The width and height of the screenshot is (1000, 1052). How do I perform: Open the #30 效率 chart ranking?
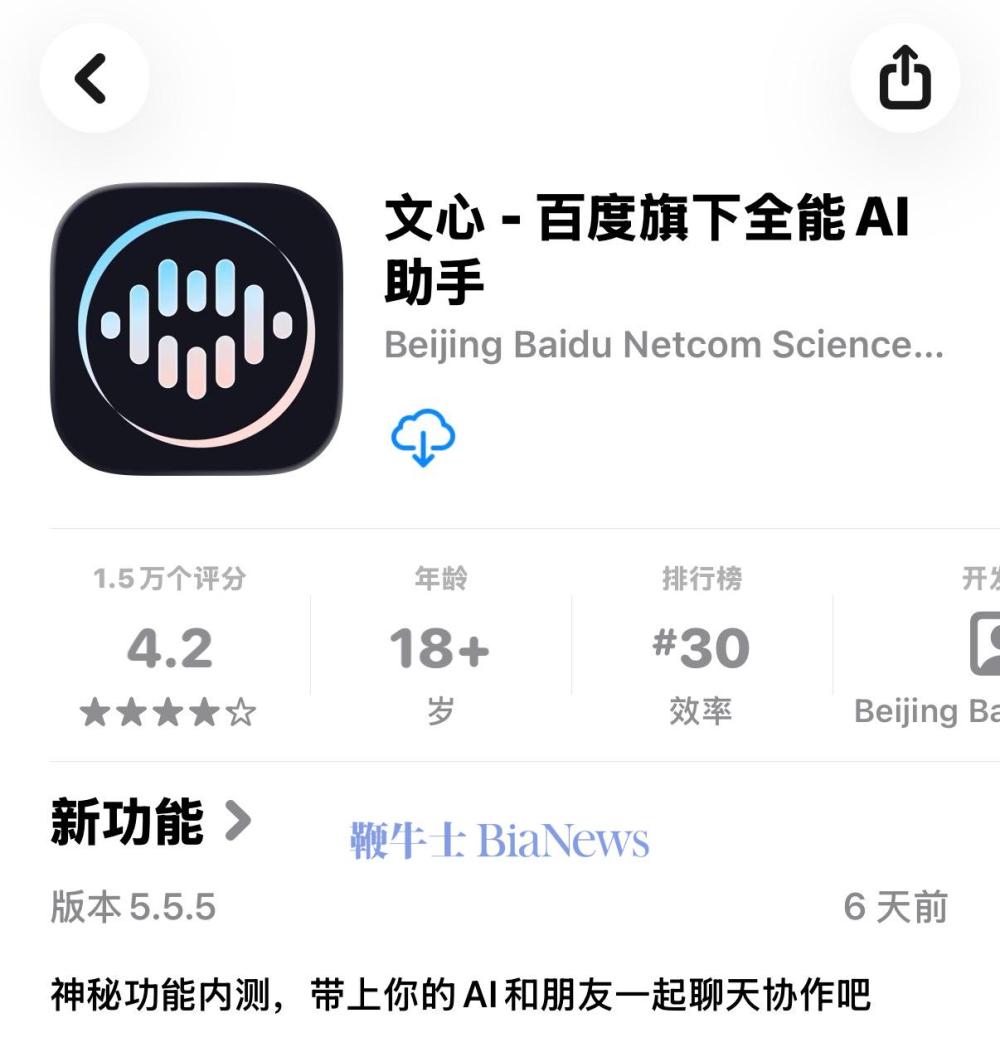coord(701,648)
